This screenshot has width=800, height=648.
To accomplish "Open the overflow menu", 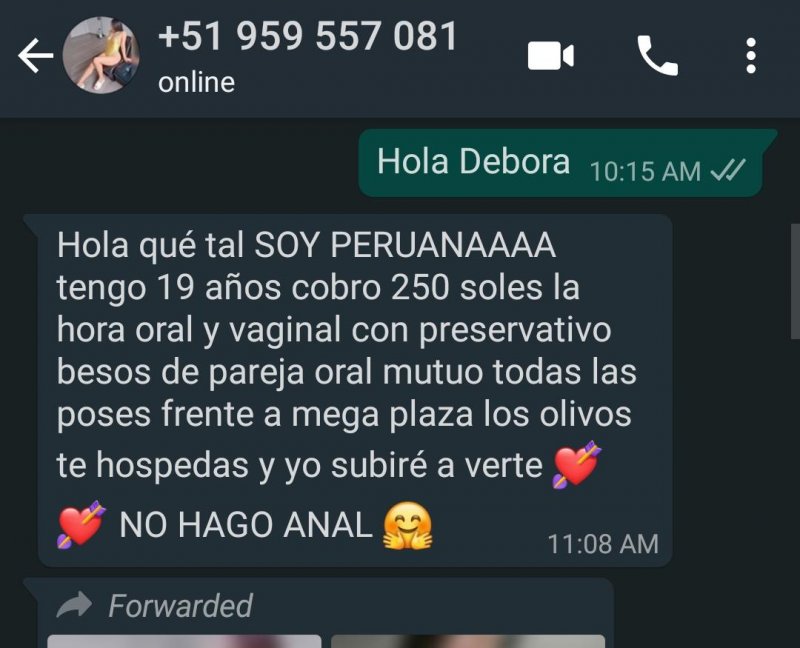I will [x=751, y=56].
